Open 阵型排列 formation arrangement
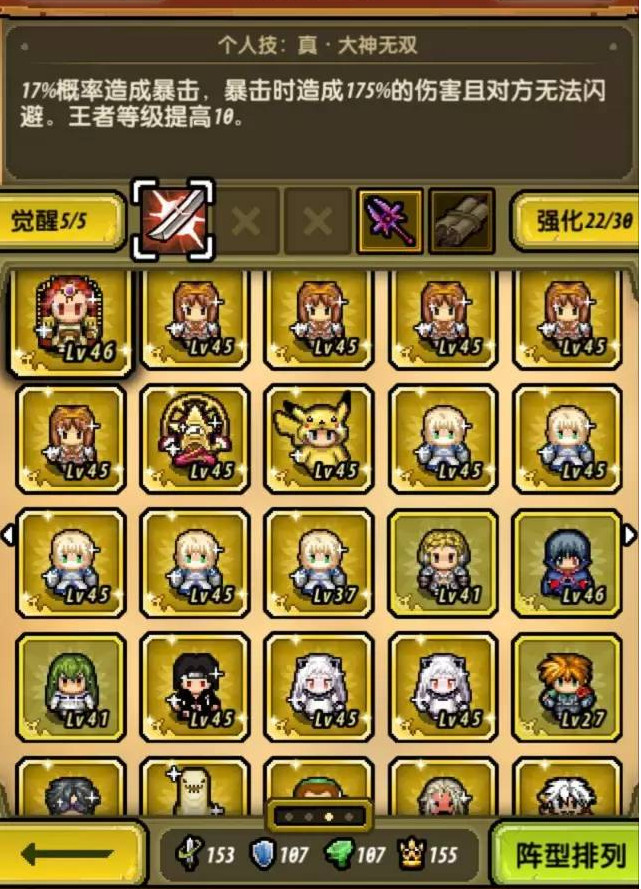The width and height of the screenshot is (641, 889). [x=570, y=855]
